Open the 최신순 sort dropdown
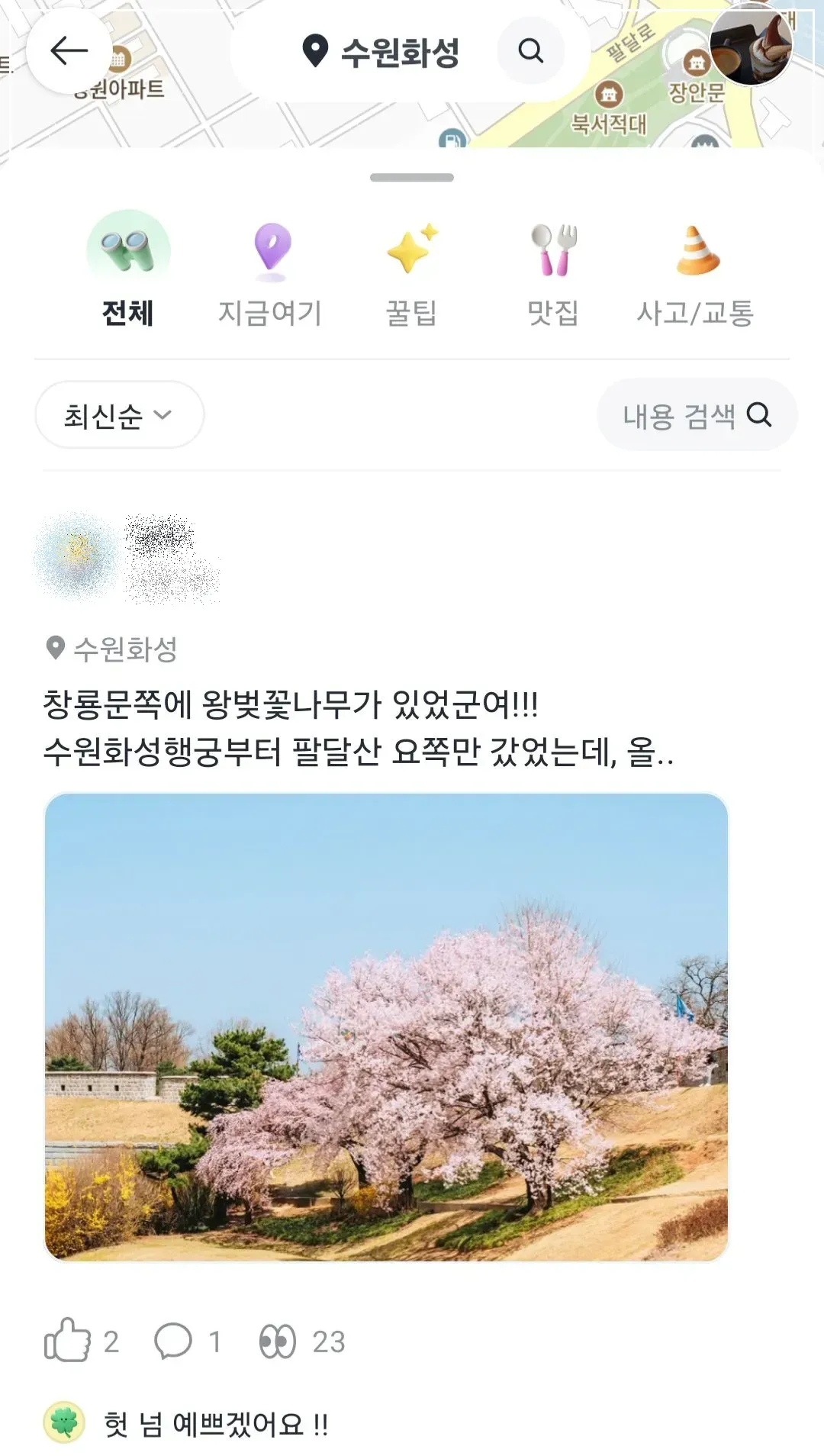The height and width of the screenshot is (1456, 824). [119, 414]
